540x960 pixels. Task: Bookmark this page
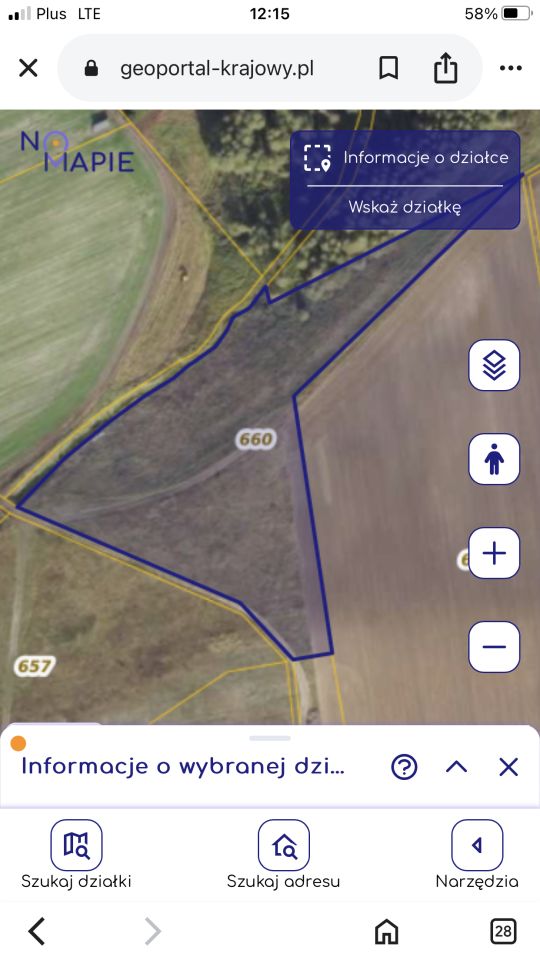coord(388,68)
